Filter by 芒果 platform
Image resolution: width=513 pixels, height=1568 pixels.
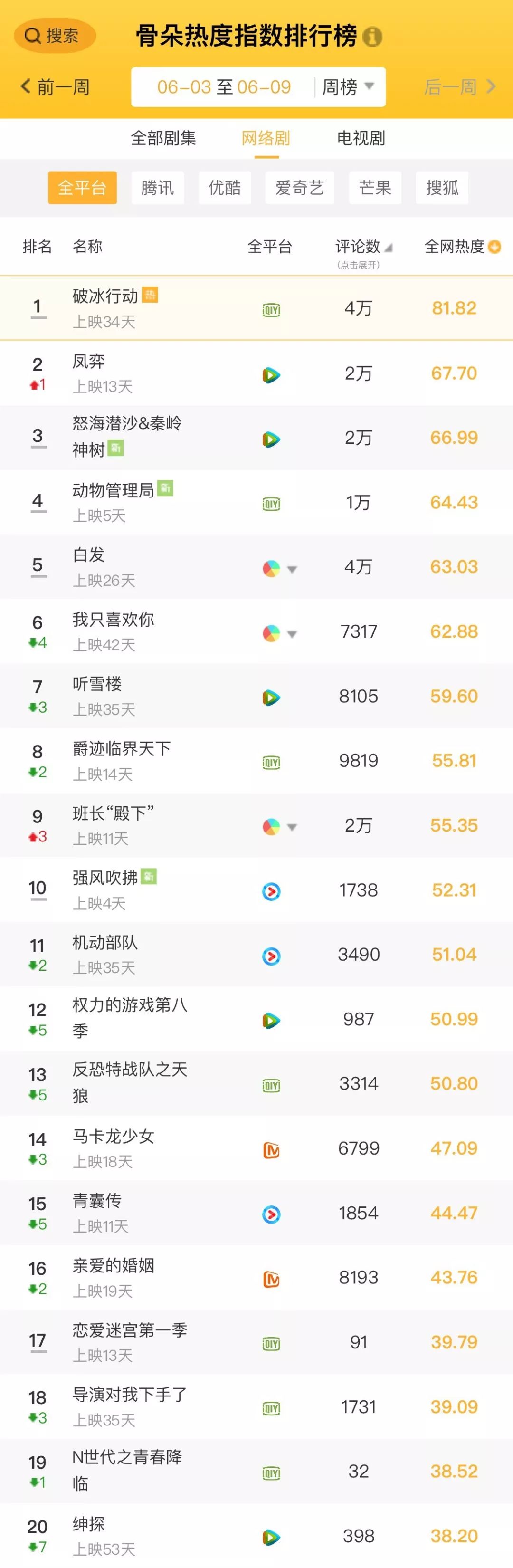pos(374,188)
